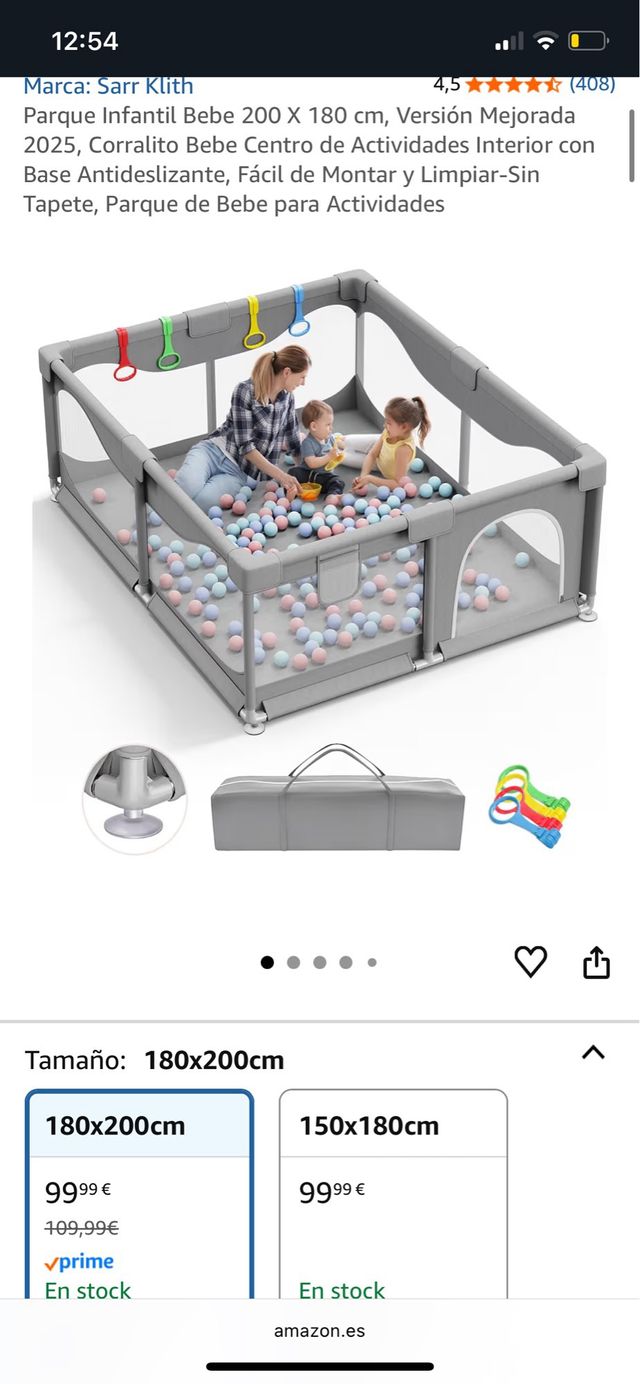Share this product listing
640x1384 pixels.
pos(596,962)
